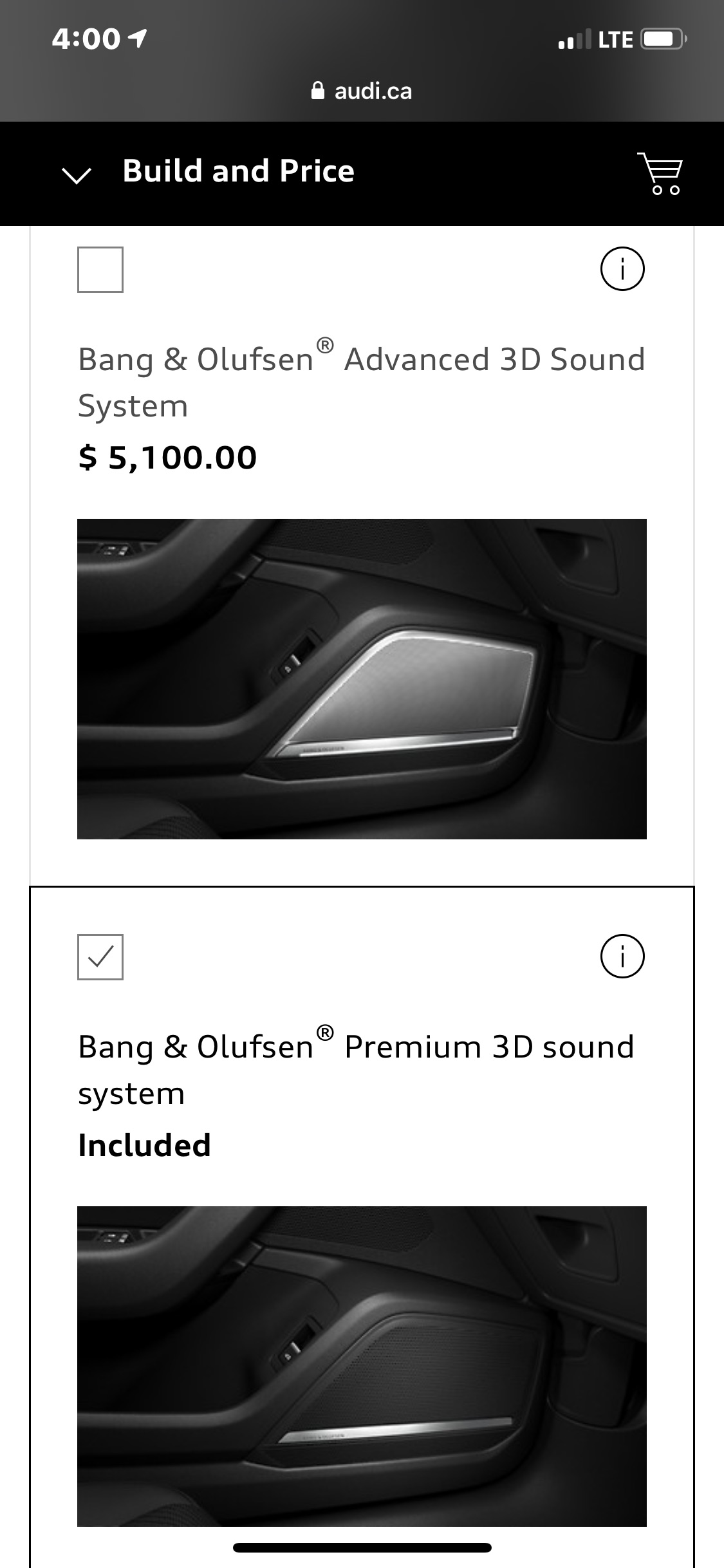Open the shopping cart icon

point(660,174)
